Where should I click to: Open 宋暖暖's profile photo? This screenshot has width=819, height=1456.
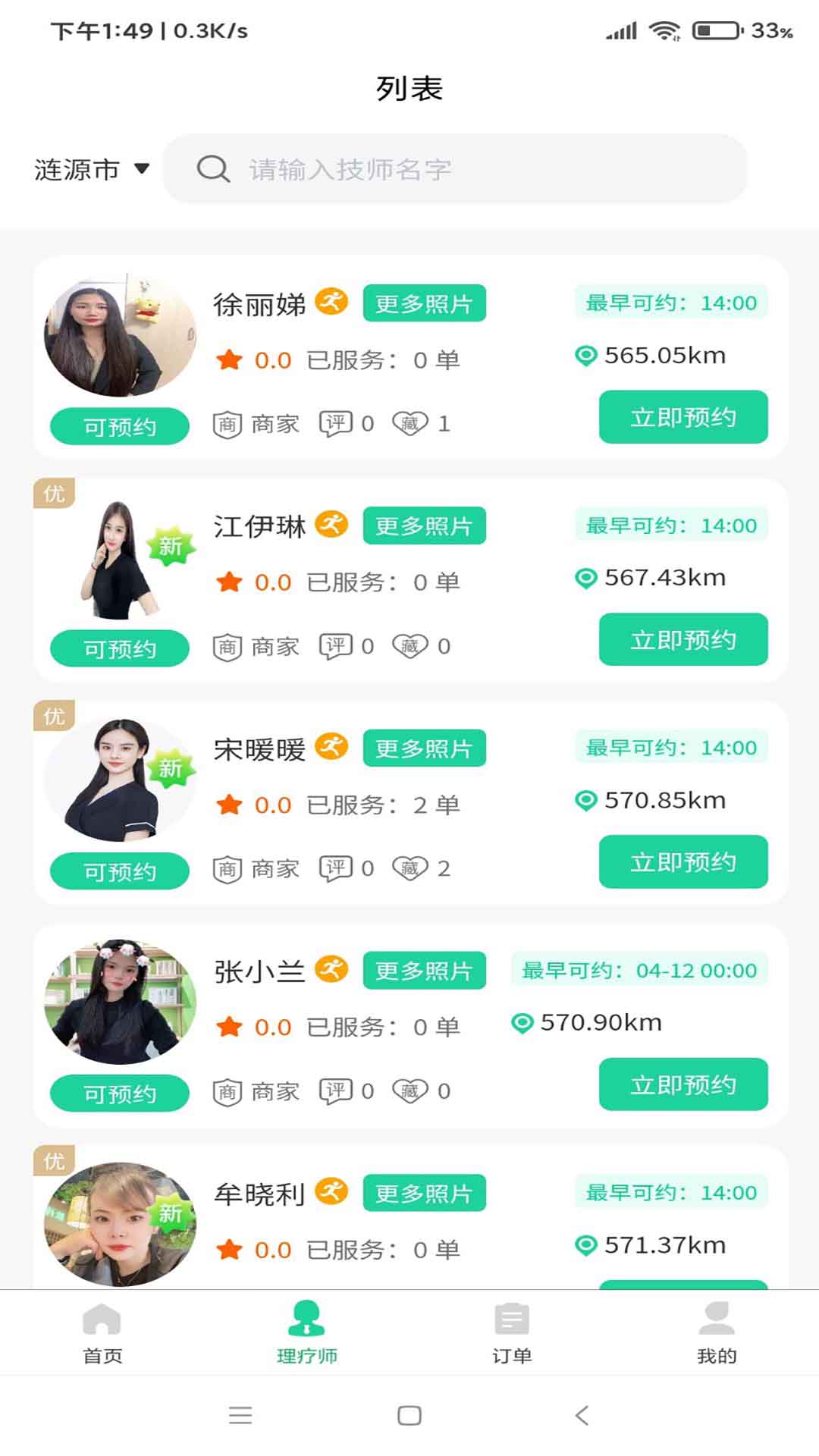[x=120, y=781]
